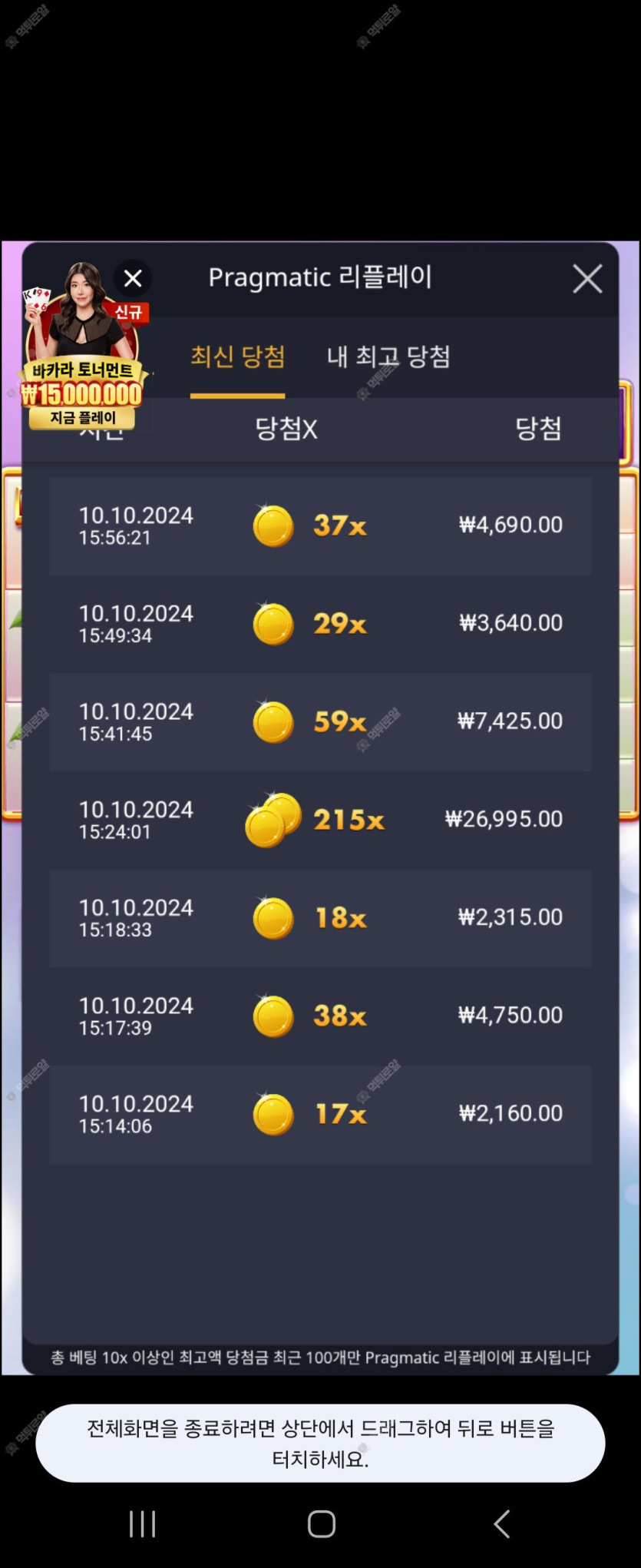641x1568 pixels.
Task: Open the 38x replay from 15:17:39
Action: [x=320, y=1016]
